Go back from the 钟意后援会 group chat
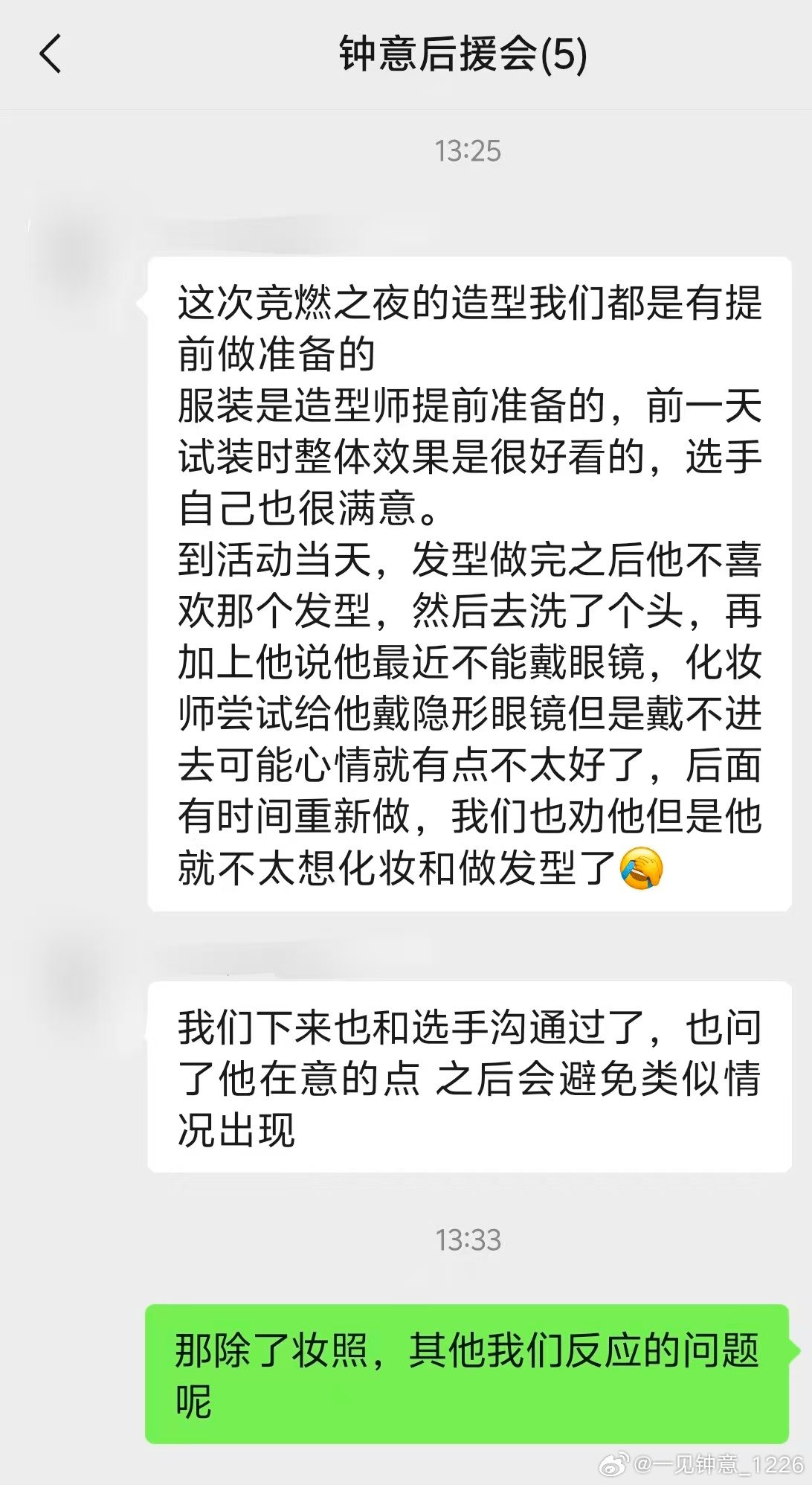Viewport: 812px width, 1485px height. point(50,54)
